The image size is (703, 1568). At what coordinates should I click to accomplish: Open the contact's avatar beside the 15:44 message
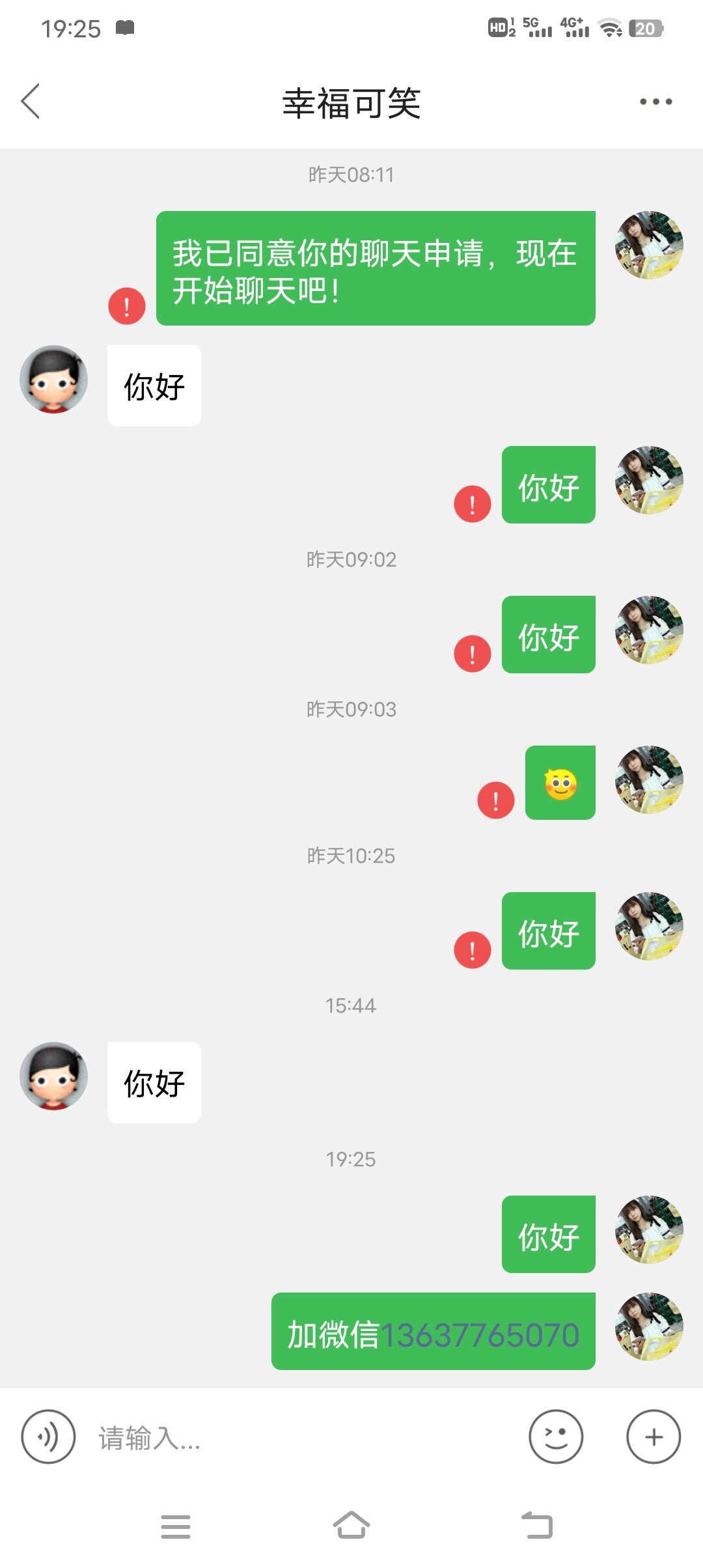pos(54,1076)
